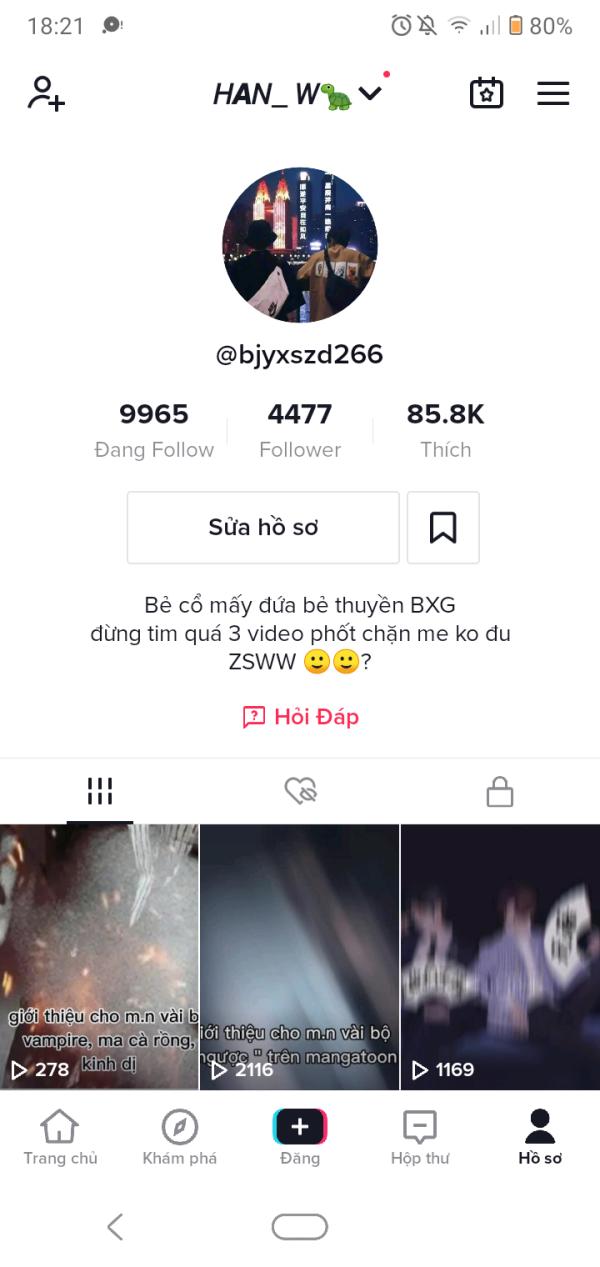Viewport: 600px width, 1267px height.
Task: Switch to the private lock tab
Action: pyautogui.click(x=499, y=791)
